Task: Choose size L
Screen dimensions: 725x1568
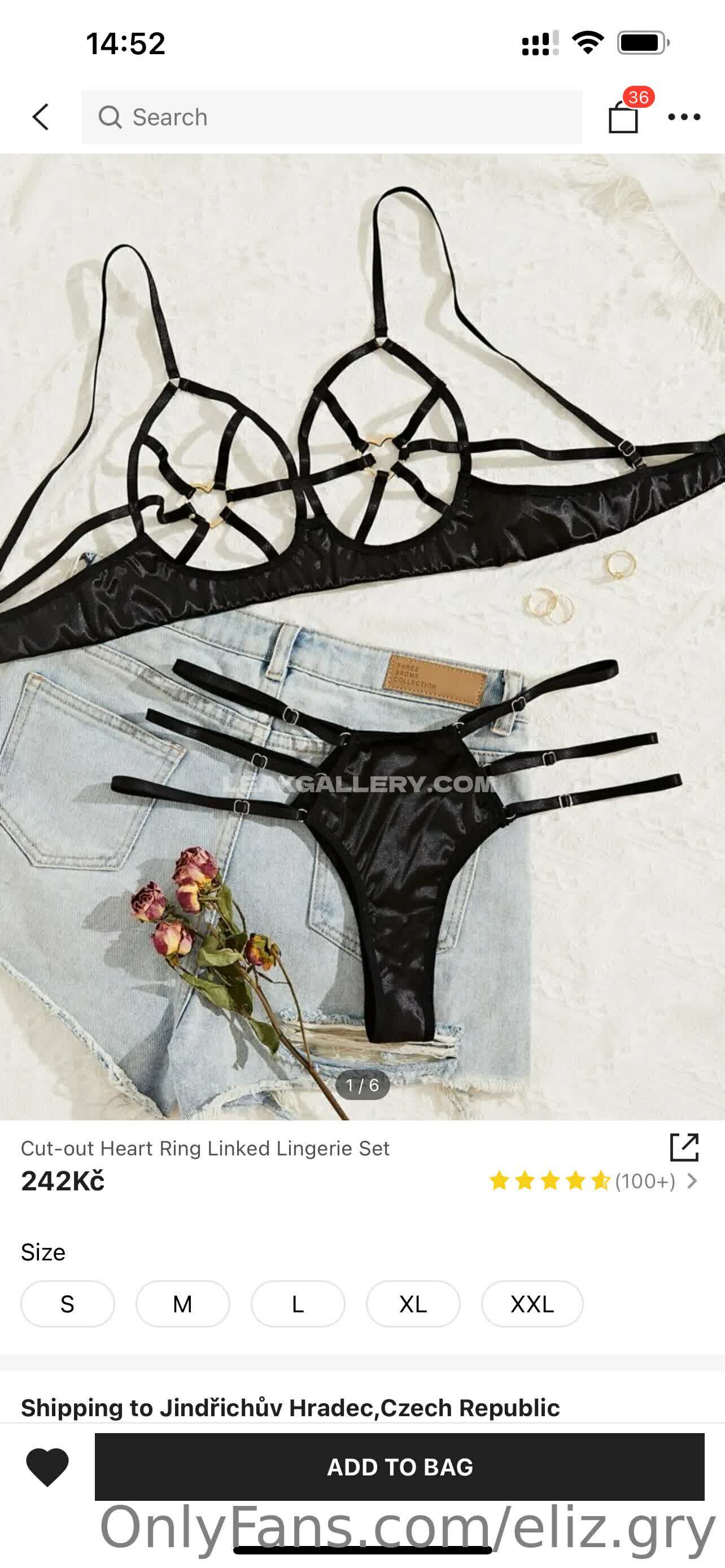Action: click(298, 1304)
